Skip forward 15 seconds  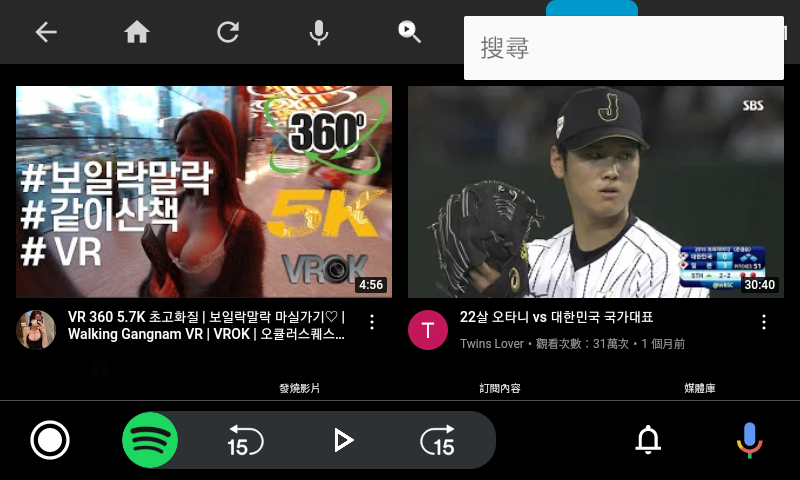coord(438,440)
